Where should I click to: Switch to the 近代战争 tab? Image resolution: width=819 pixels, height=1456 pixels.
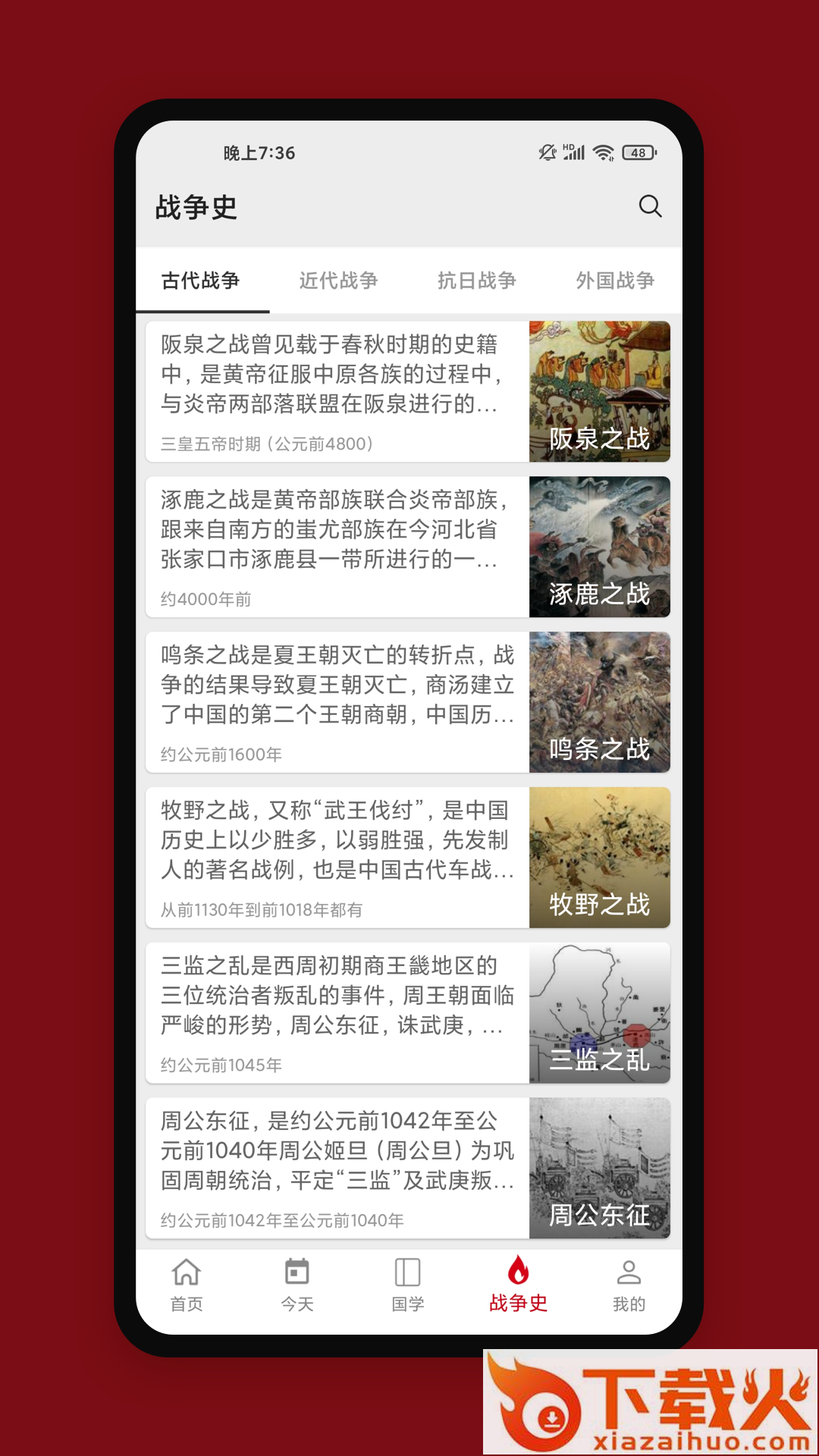click(338, 281)
